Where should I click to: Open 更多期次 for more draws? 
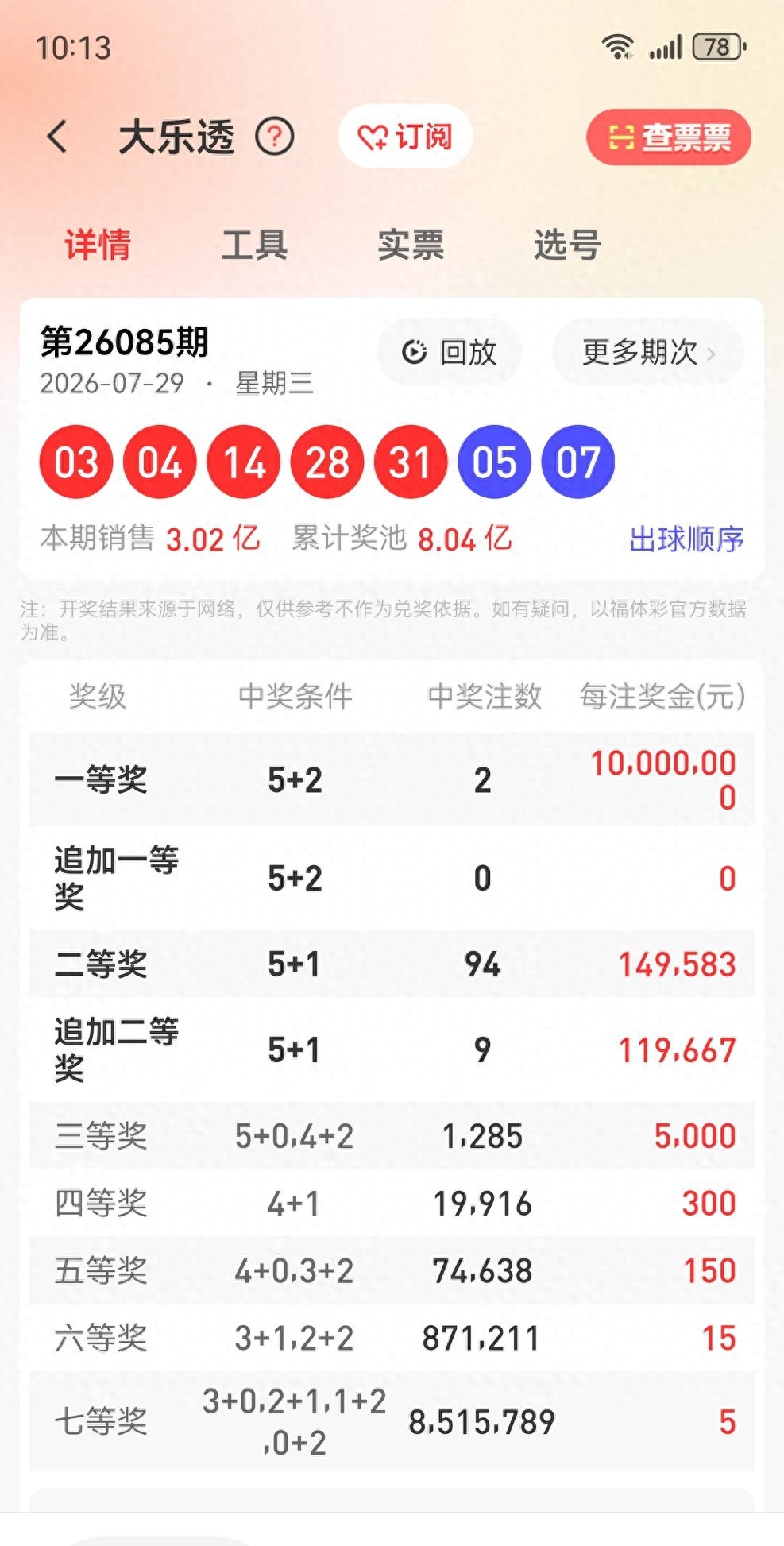tap(648, 352)
